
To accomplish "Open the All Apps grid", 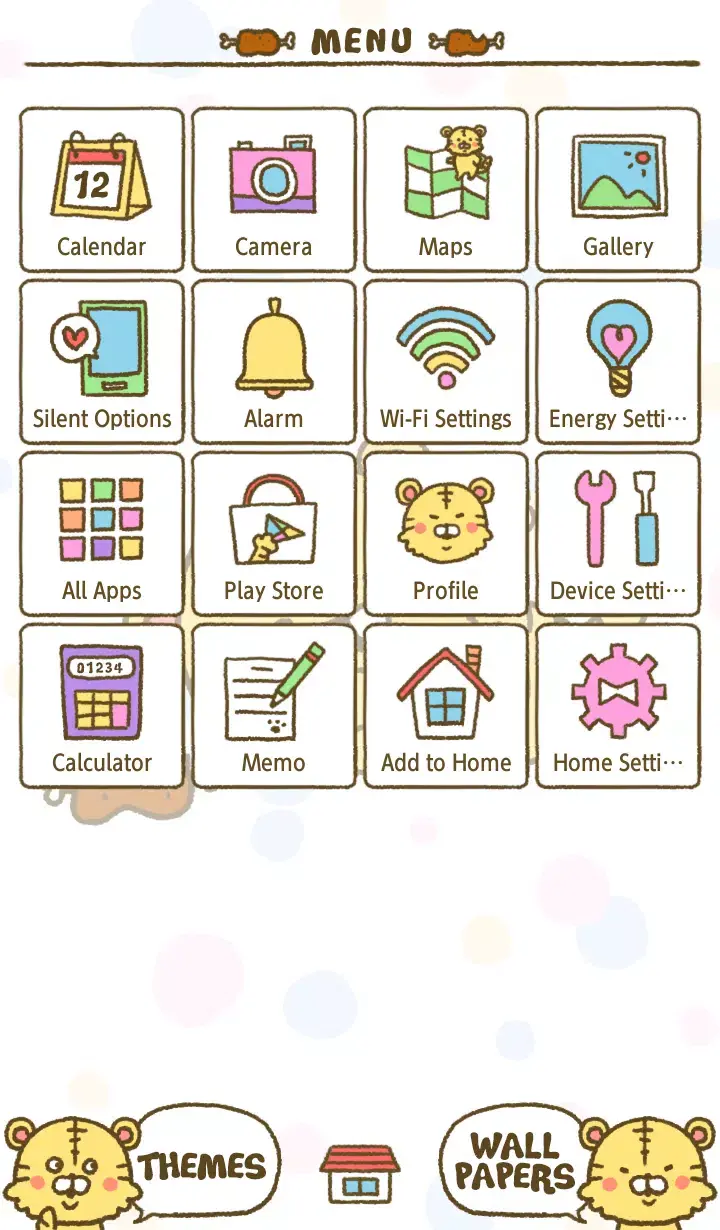I will [x=101, y=532].
